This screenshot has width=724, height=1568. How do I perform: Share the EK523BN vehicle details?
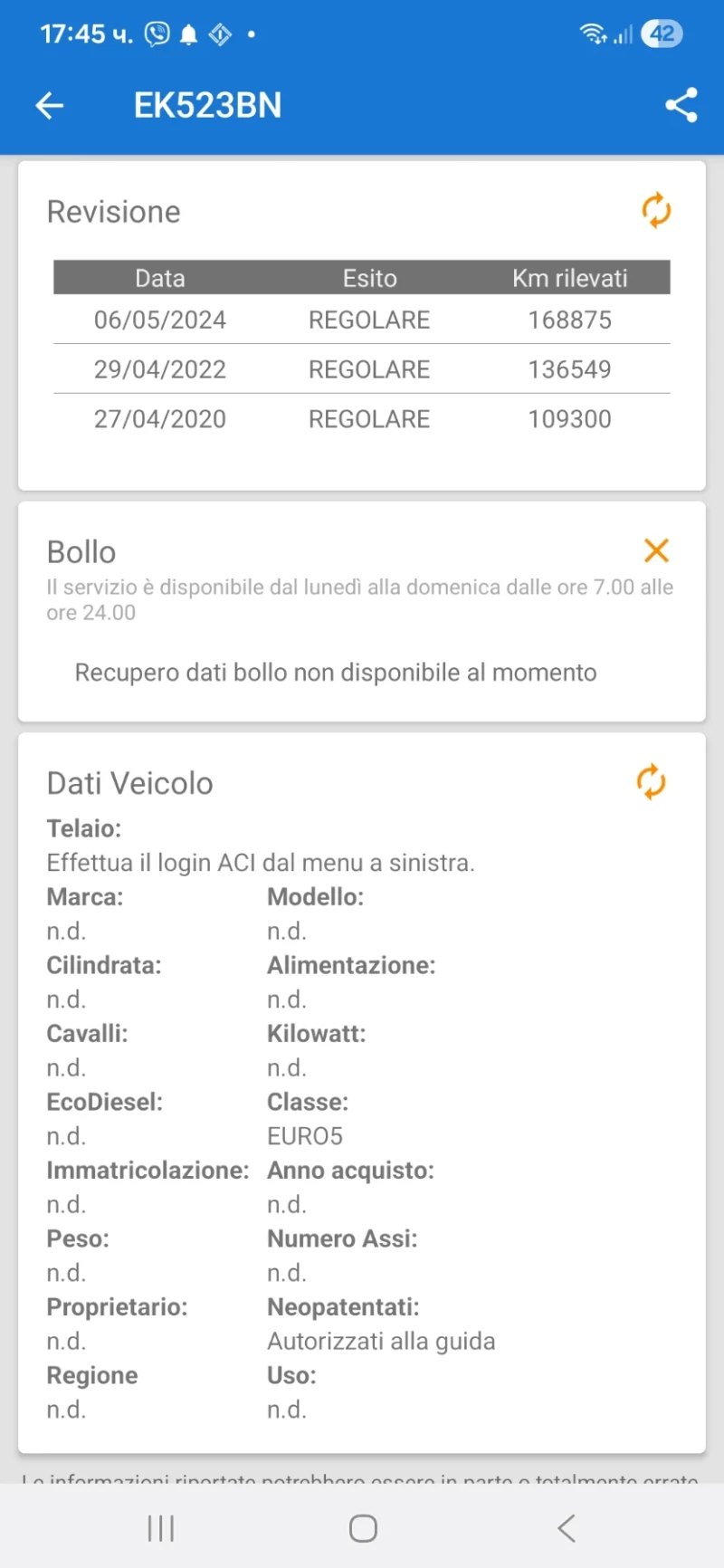pos(681,105)
